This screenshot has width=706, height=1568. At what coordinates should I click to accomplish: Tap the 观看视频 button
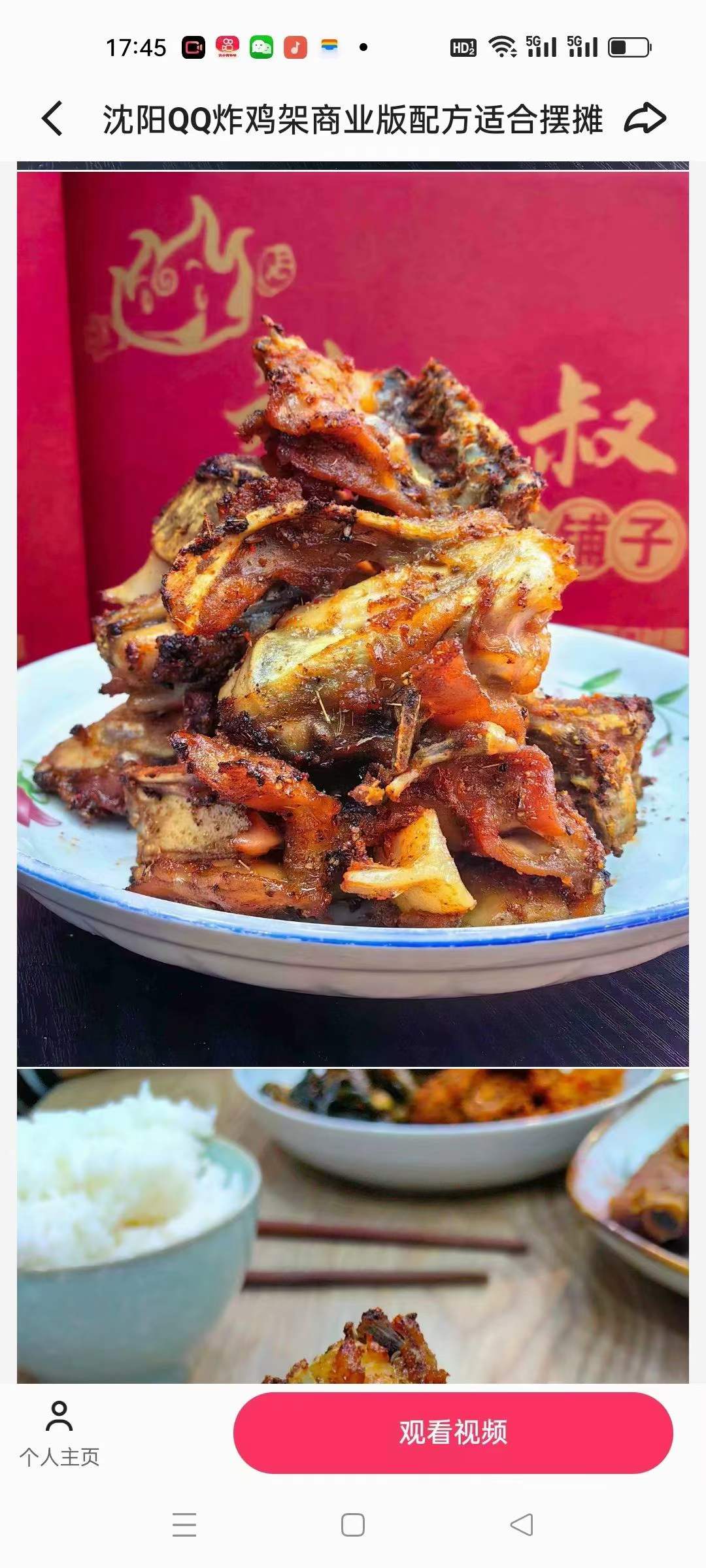pos(452,1433)
